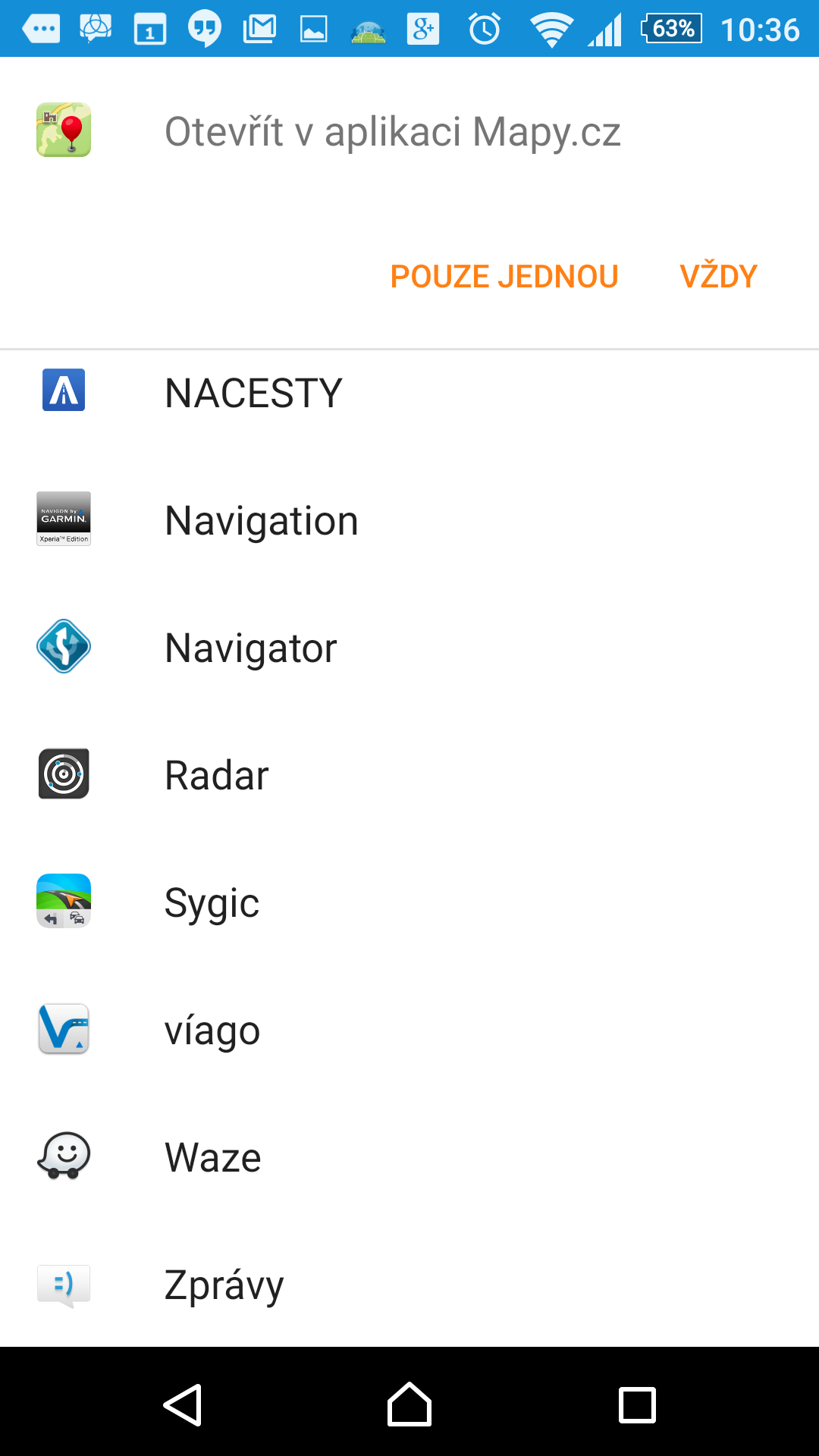The width and height of the screenshot is (819, 1456).
Task: Go to the home screen
Action: 409,1404
